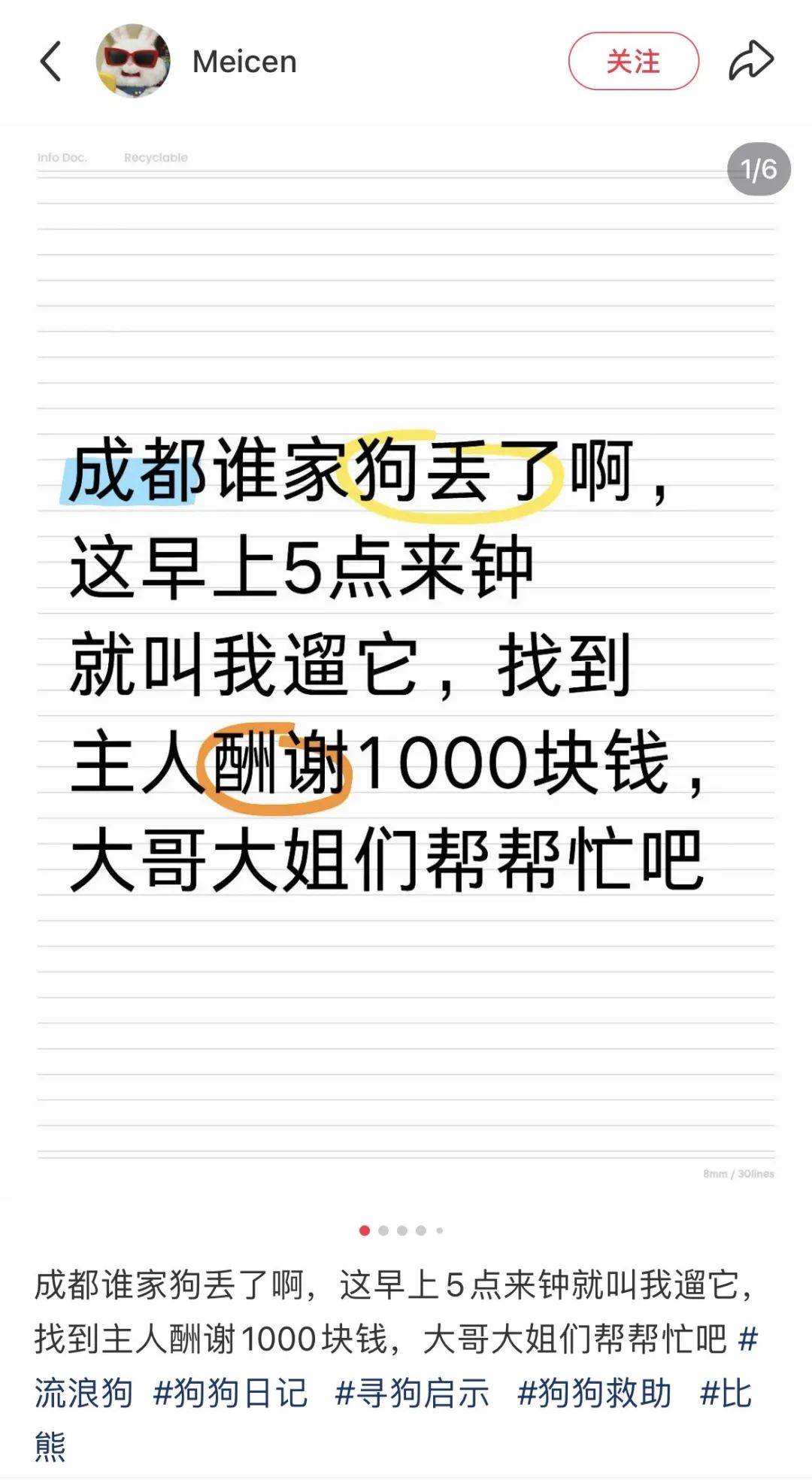Follow Meicen with the 关注 button
The image size is (812, 1483).
[x=634, y=61]
